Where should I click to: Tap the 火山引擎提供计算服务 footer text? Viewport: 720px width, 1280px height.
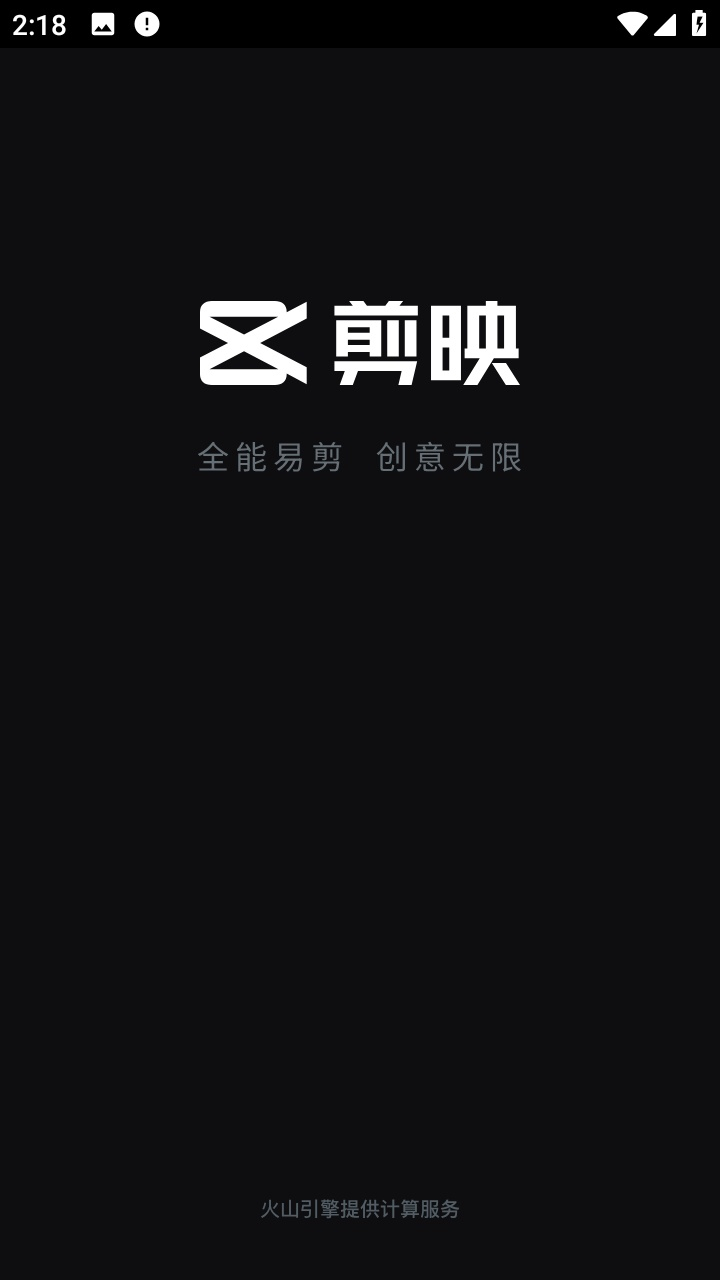tap(360, 1208)
